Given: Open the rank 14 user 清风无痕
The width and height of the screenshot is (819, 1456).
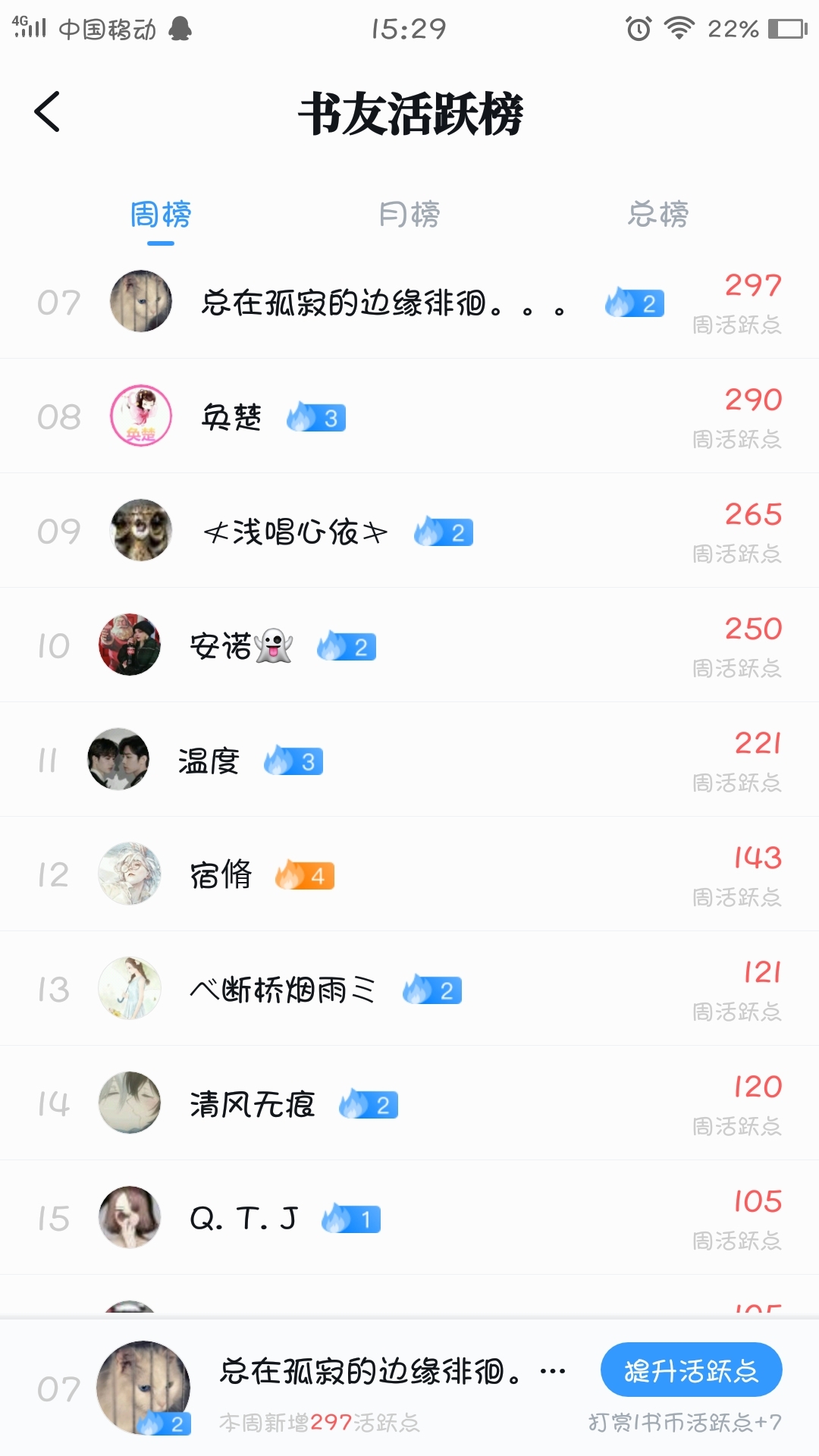Looking at the screenshot, I should (x=409, y=1103).
